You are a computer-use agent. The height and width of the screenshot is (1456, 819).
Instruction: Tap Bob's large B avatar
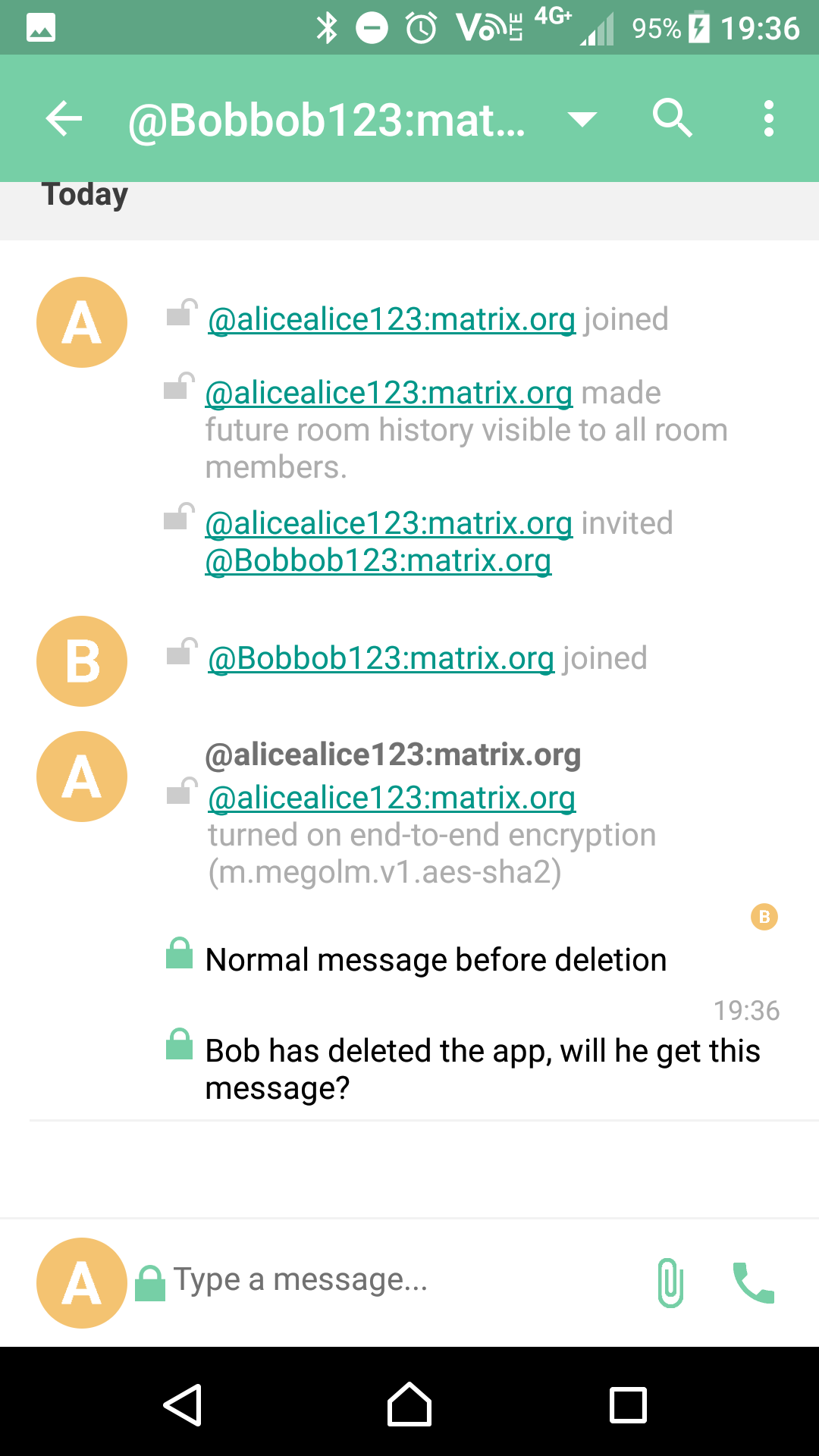coord(82,661)
